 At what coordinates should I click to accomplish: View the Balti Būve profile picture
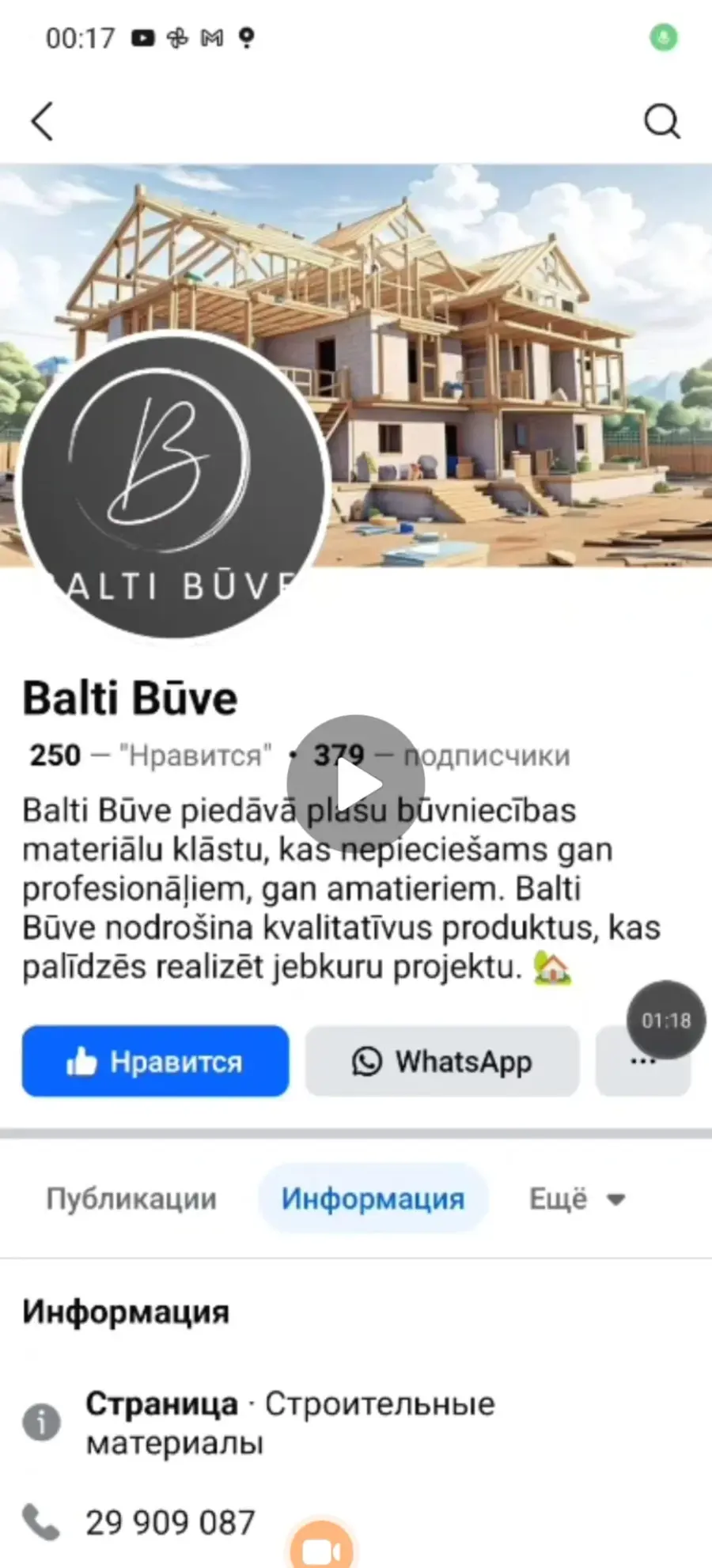click(172, 485)
